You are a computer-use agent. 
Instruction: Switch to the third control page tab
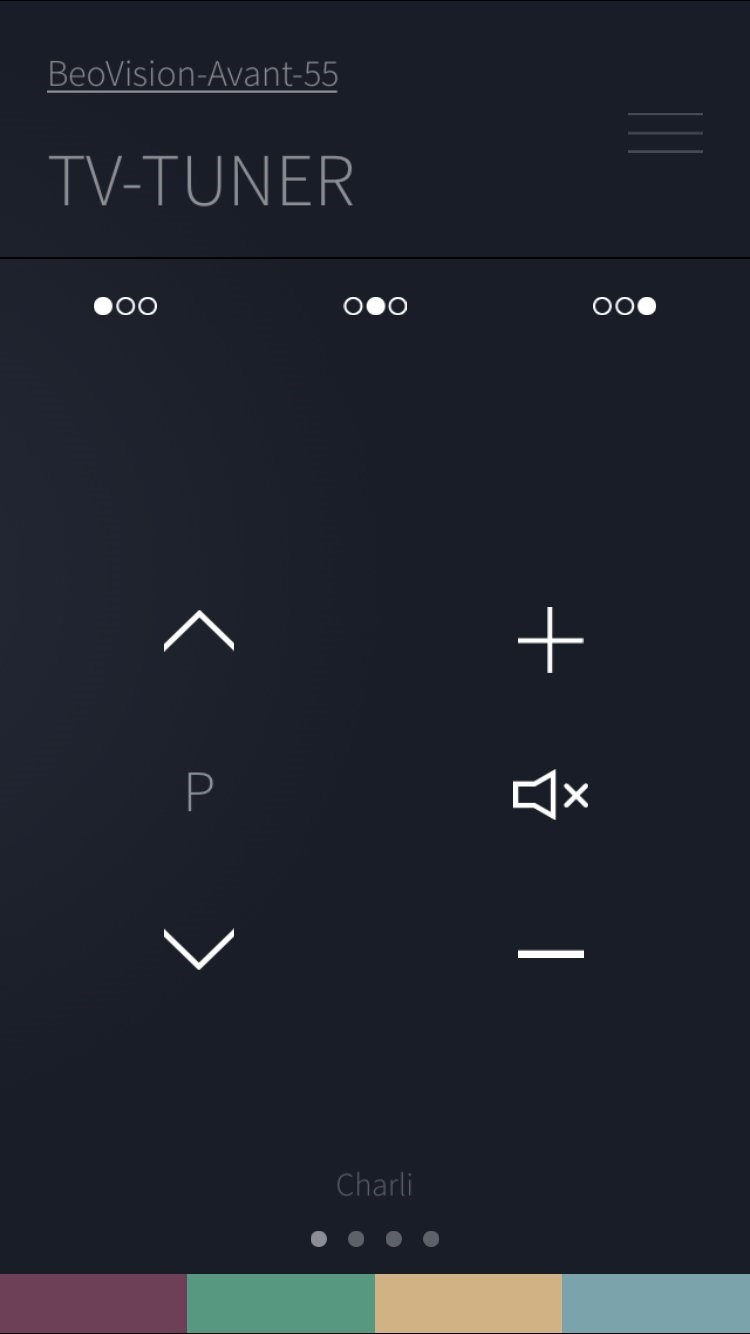[x=625, y=306]
